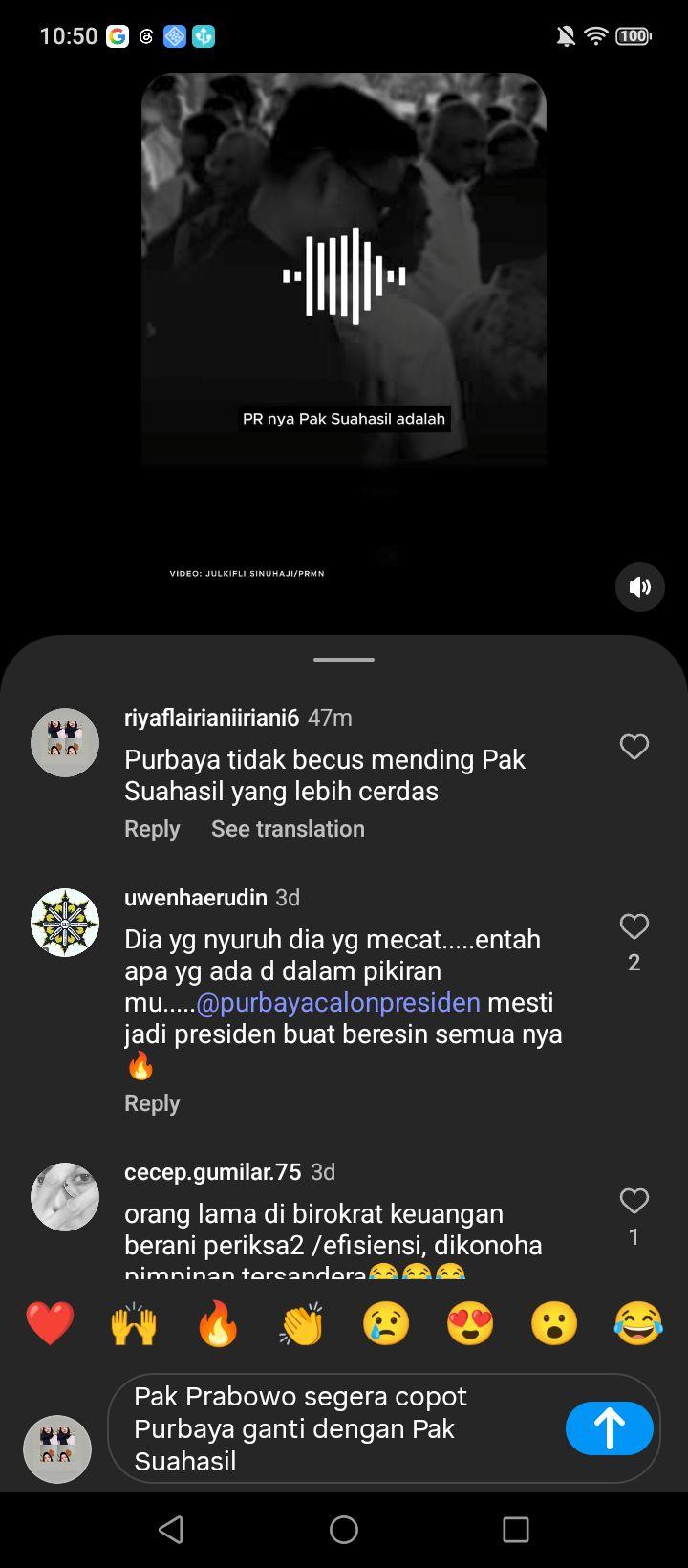This screenshot has width=688, height=1568.
Task: Go back using the system back button
Action: [x=171, y=1530]
